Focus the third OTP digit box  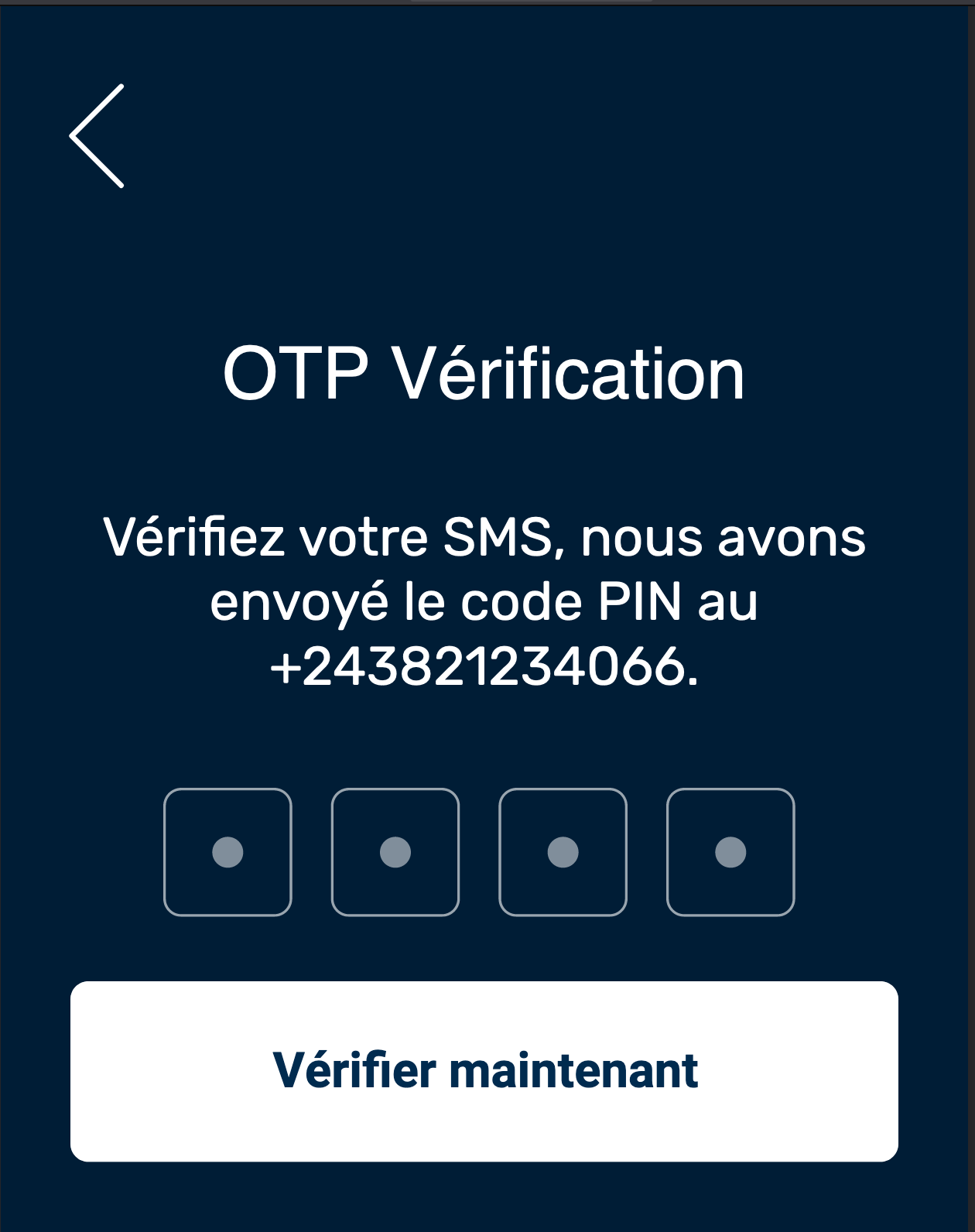(x=563, y=852)
